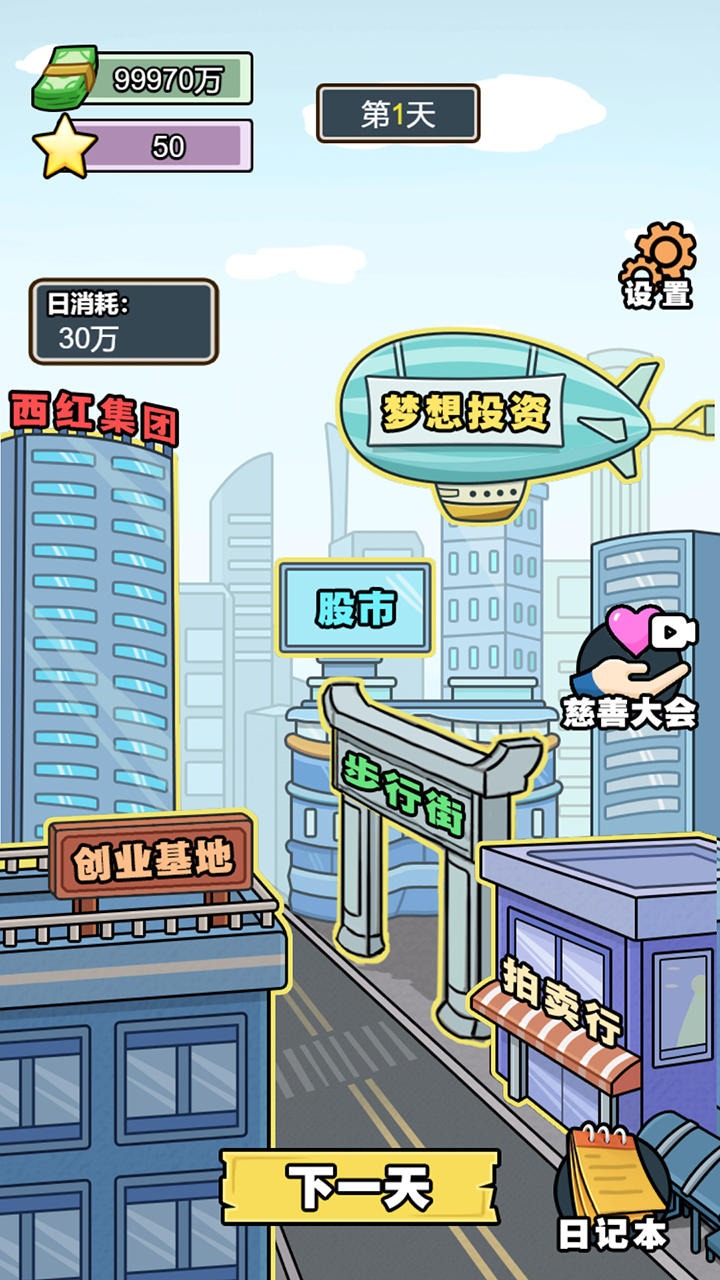Enter the 西红集团 building
720x1280 pixels.
90,600
